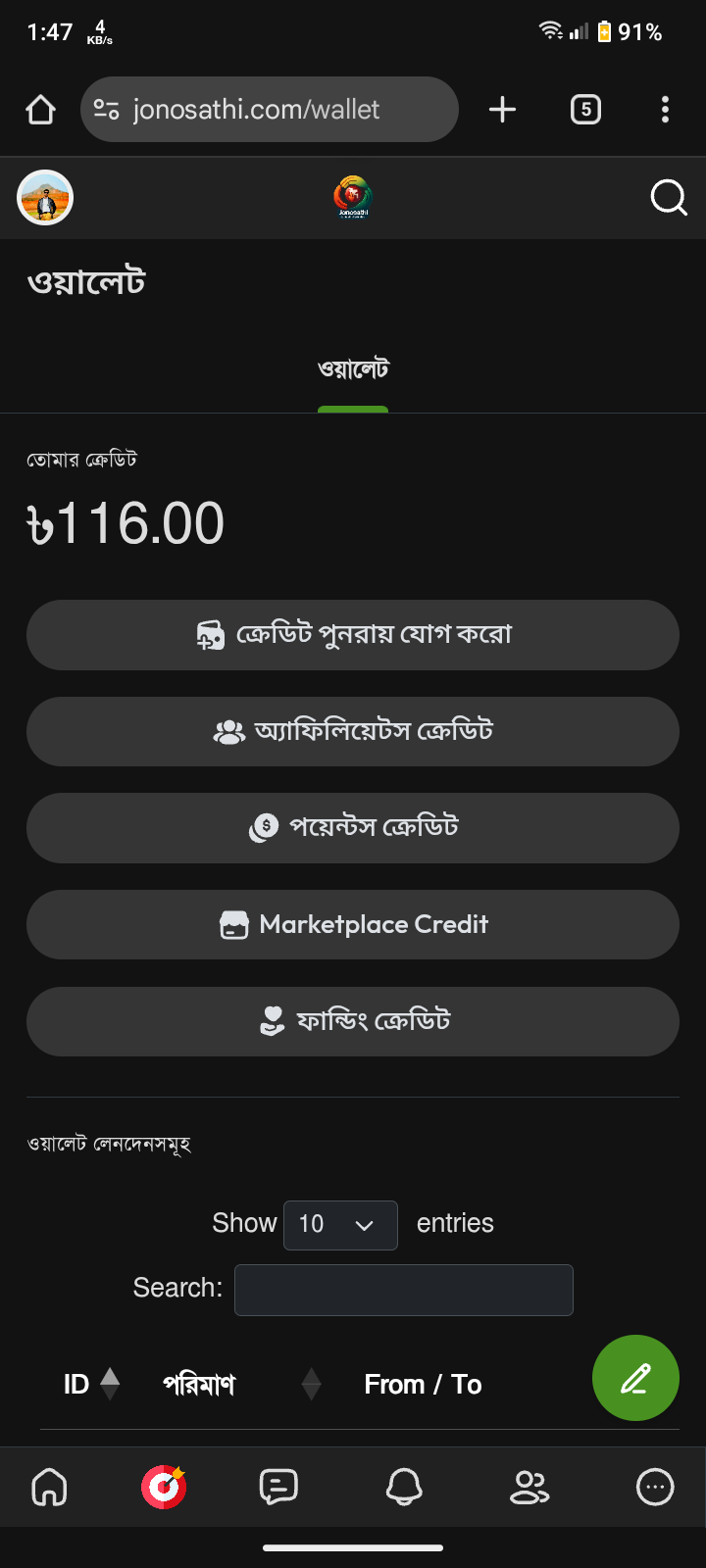
Task: Focus the transactions Search field
Action: (x=404, y=1290)
